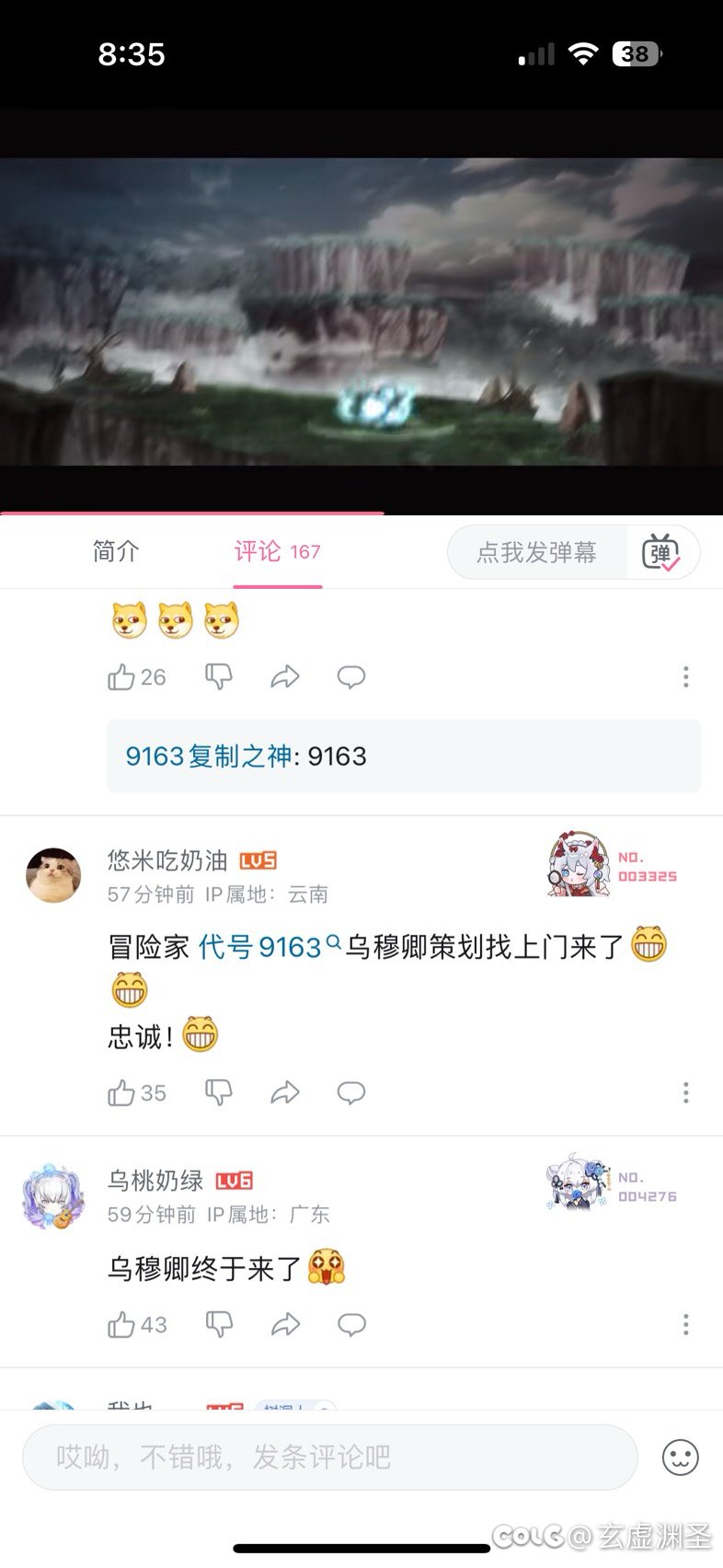The width and height of the screenshot is (723, 1568).
Task: Open more options for 乌桃奶绿's comment
Action: pos(685,1325)
